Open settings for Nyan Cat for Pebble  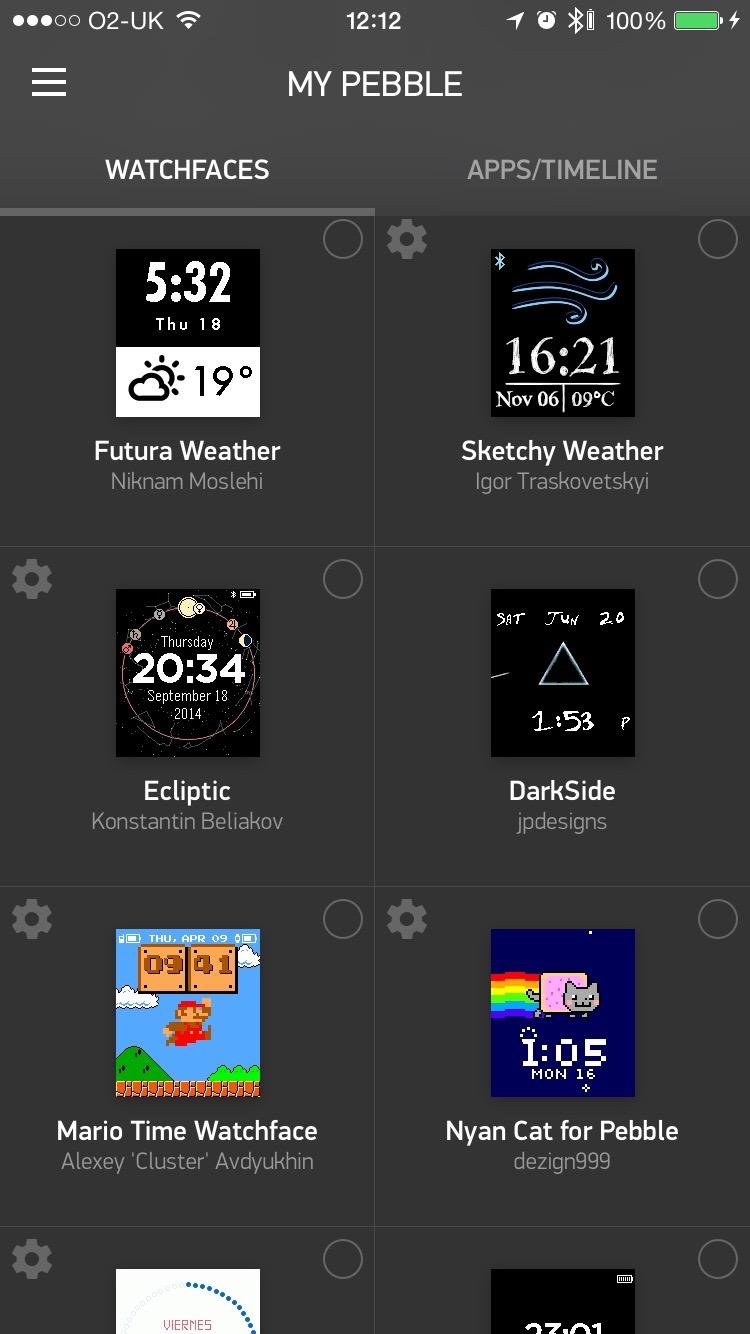pos(407,918)
